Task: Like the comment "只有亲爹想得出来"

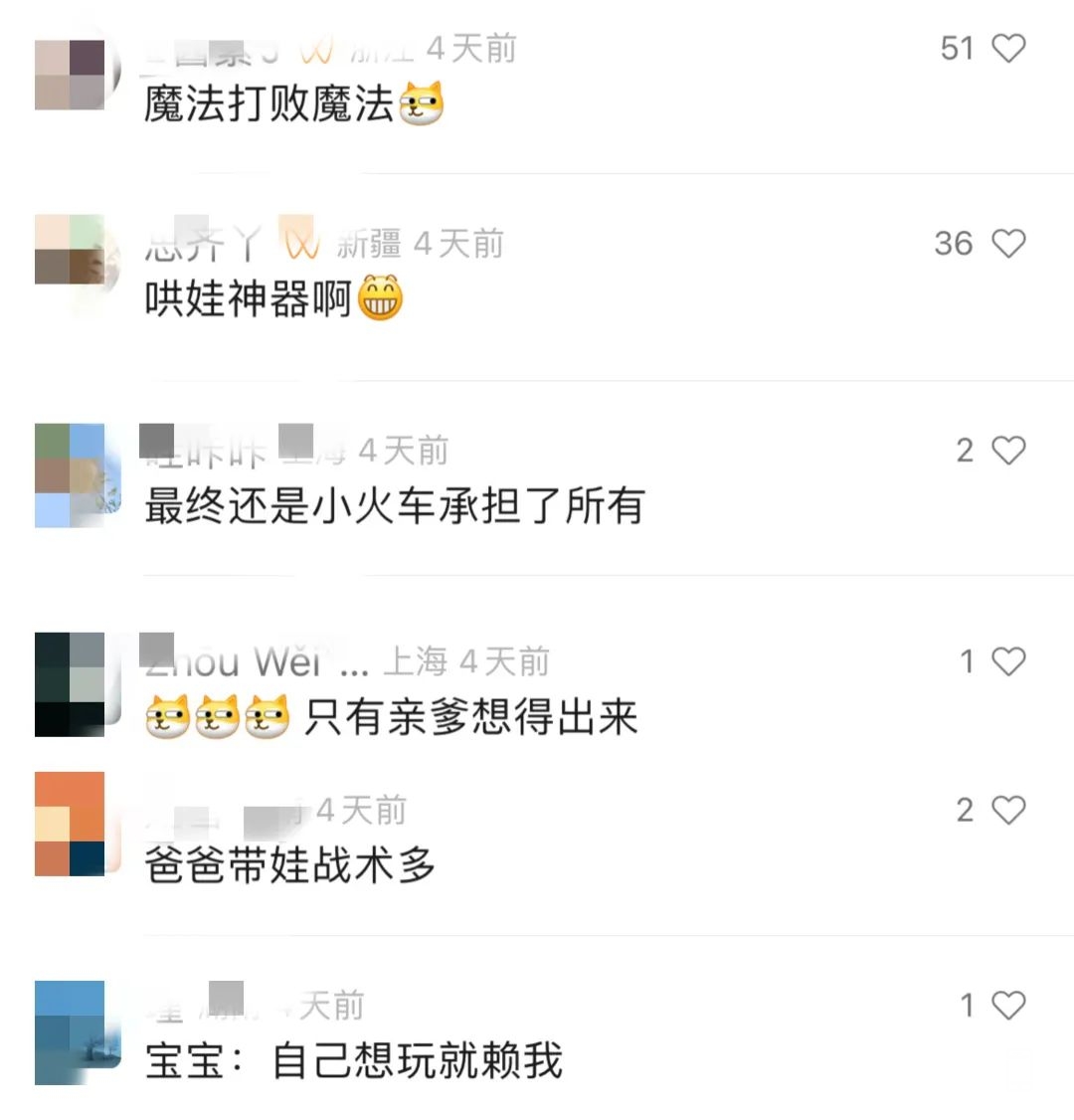Action: pos(1008,661)
